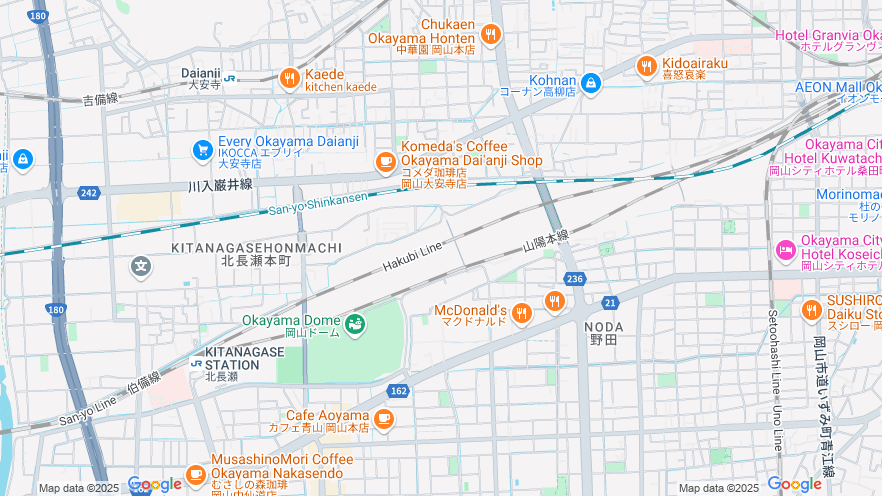
Task: Select the Cafe Aoyama coffee marker
Action: (x=384, y=418)
